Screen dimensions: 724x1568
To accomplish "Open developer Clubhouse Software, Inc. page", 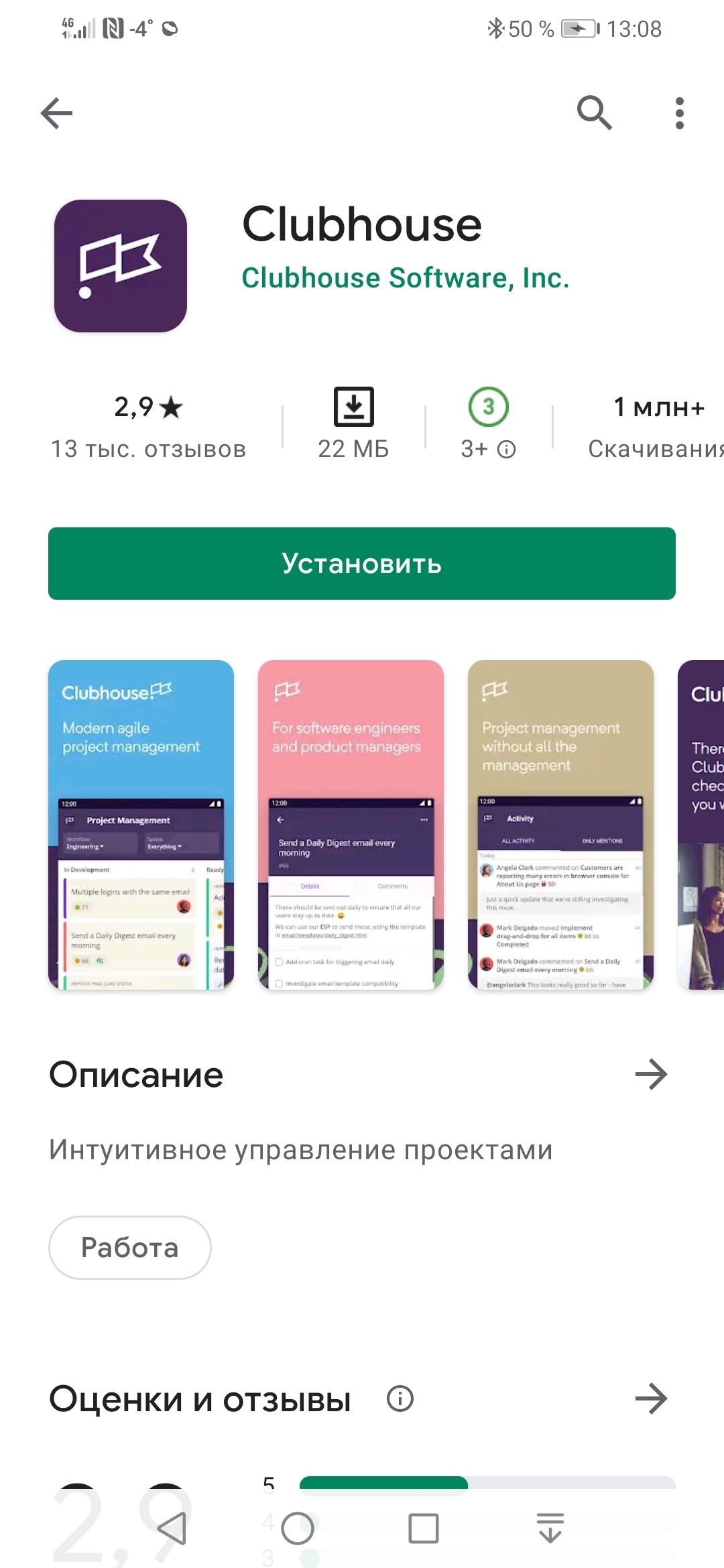I will (405, 278).
